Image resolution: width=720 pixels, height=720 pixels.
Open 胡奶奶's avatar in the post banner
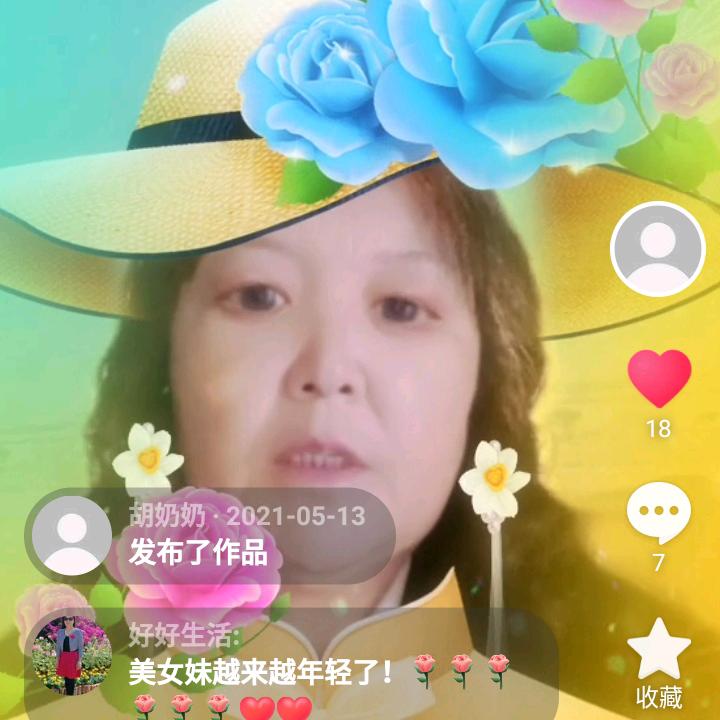pyautogui.click(x=72, y=535)
